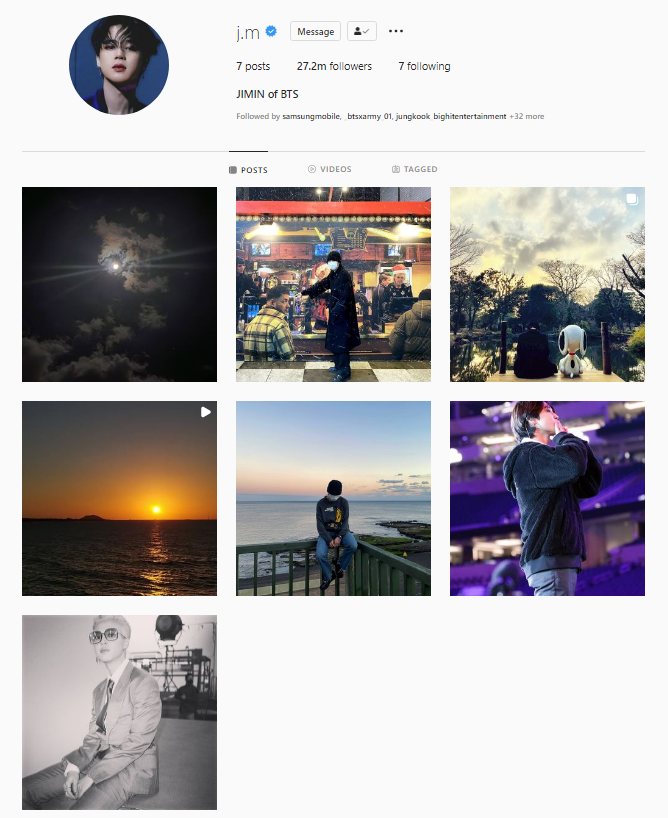
Task: Open the post of person sitting on railing
Action: click(333, 498)
